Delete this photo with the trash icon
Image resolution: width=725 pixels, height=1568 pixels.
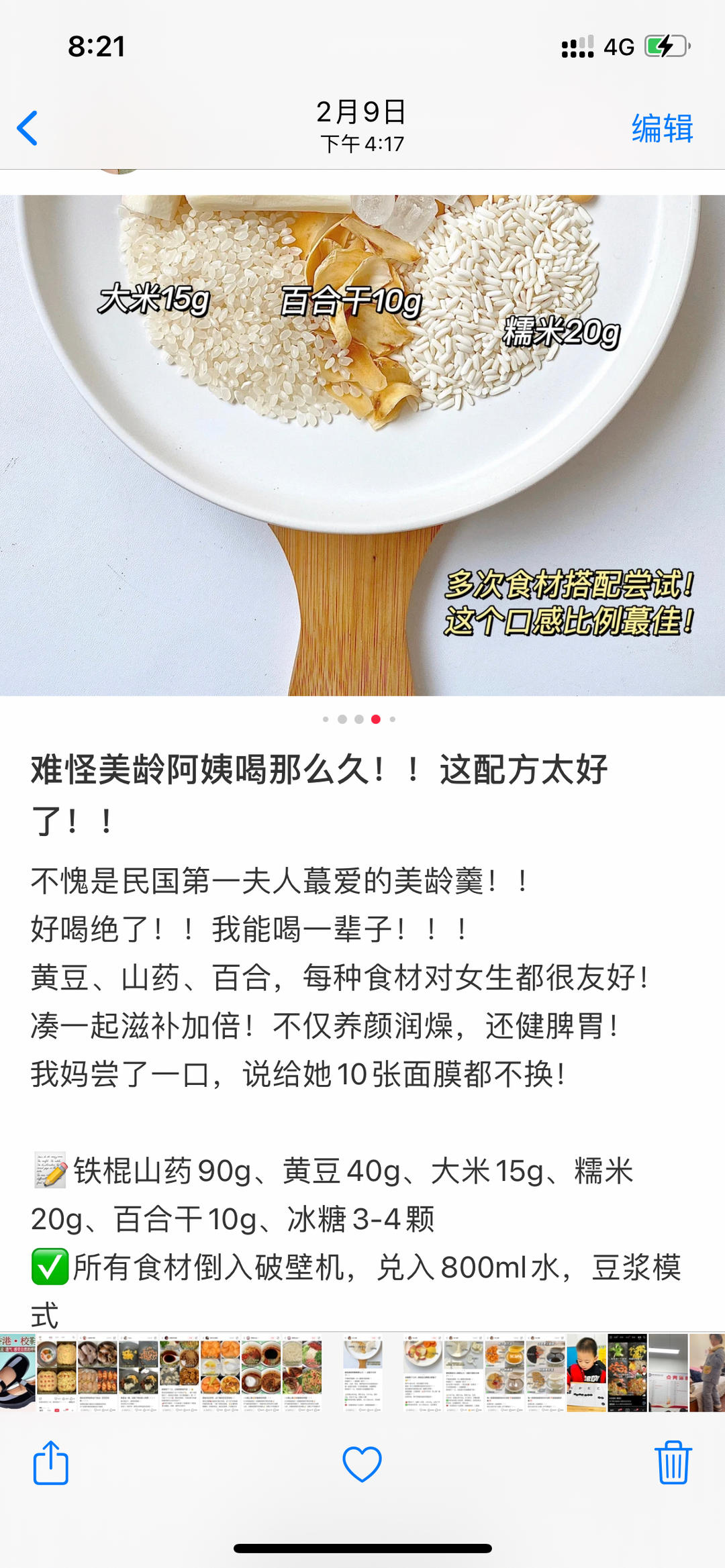point(673,1463)
